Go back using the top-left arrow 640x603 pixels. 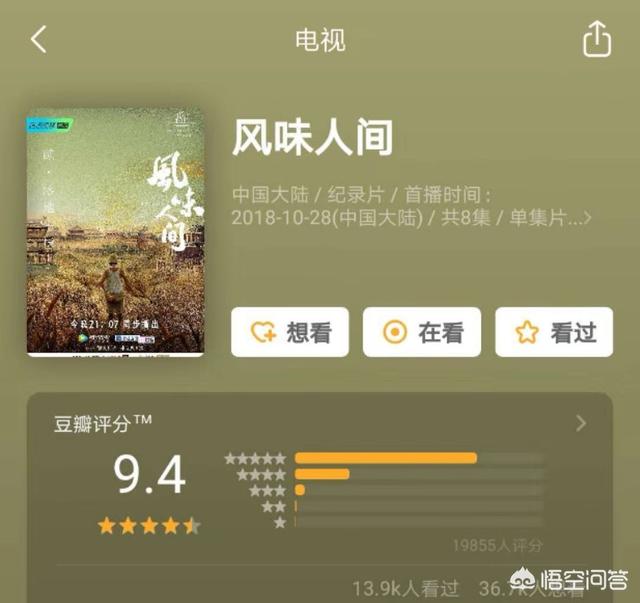[39, 40]
